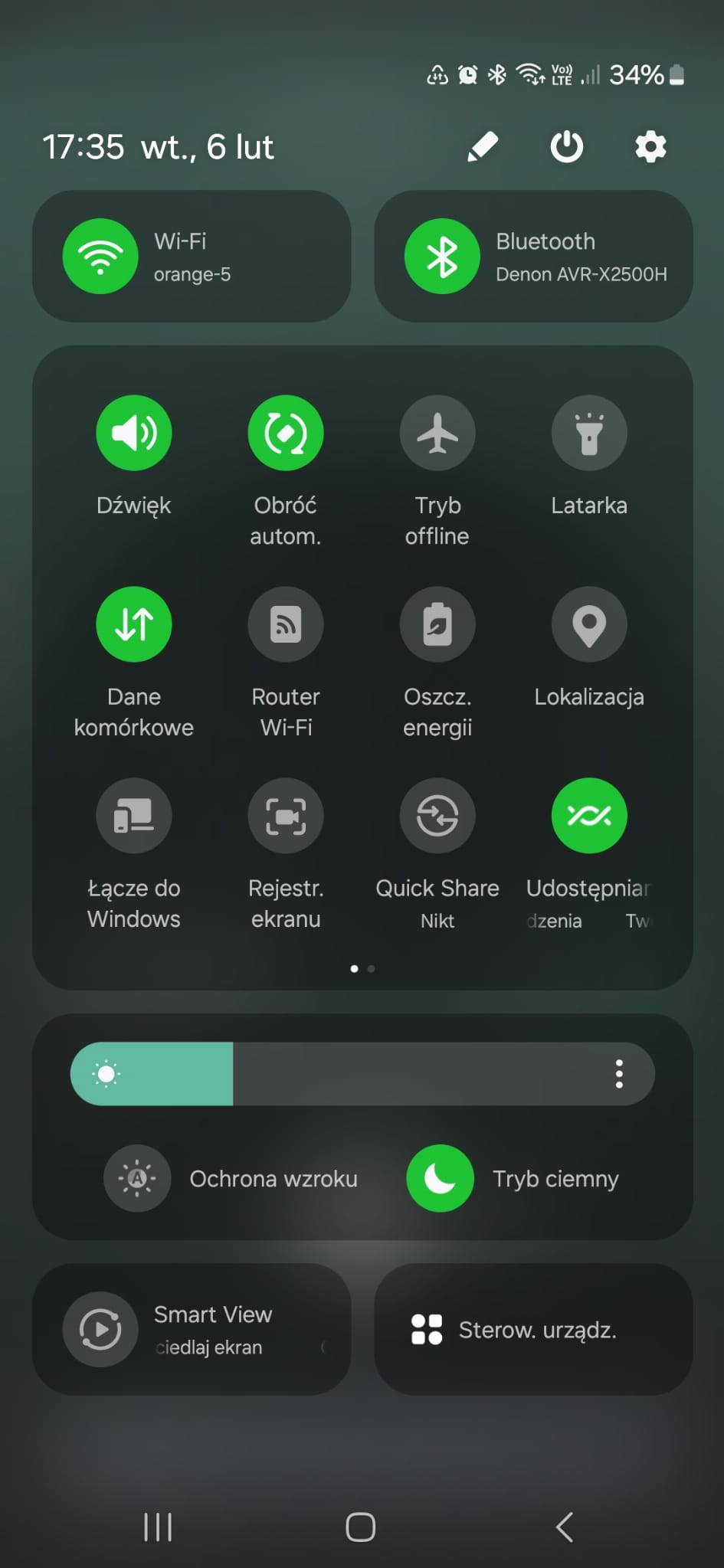Viewport: 724px width, 1568px height.
Task: Toggle Łącze do Windows
Action: [134, 816]
